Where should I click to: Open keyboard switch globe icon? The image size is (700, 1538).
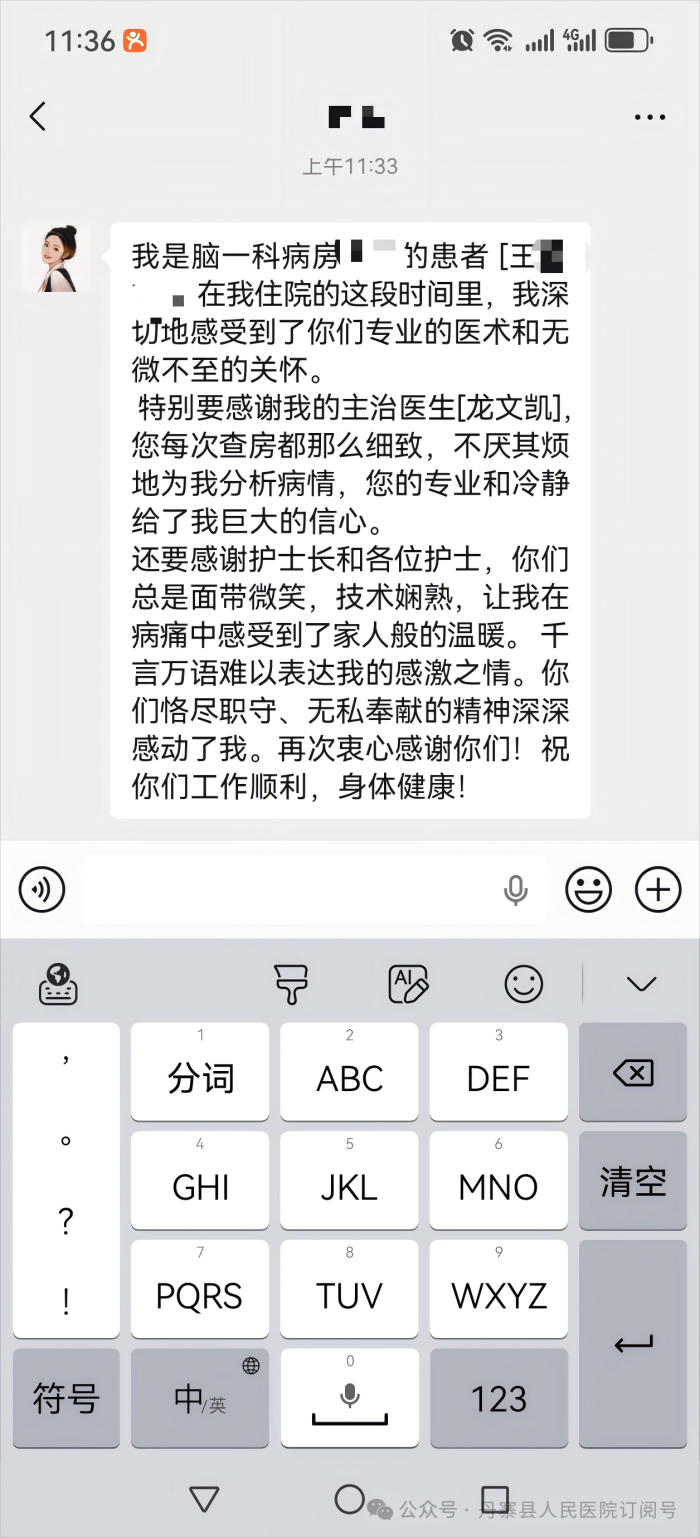tap(59, 984)
